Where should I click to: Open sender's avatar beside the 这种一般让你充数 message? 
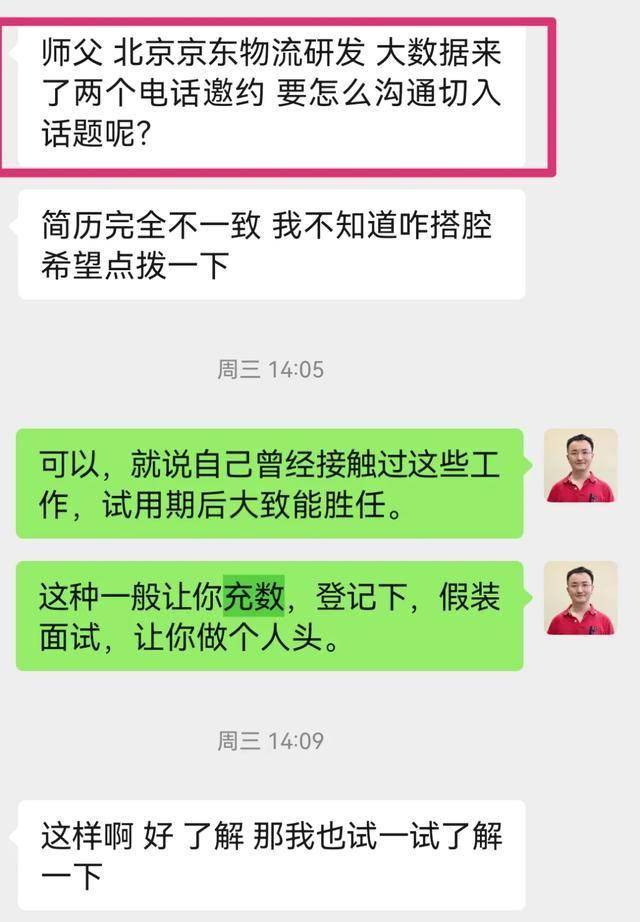pyautogui.click(x=580, y=598)
